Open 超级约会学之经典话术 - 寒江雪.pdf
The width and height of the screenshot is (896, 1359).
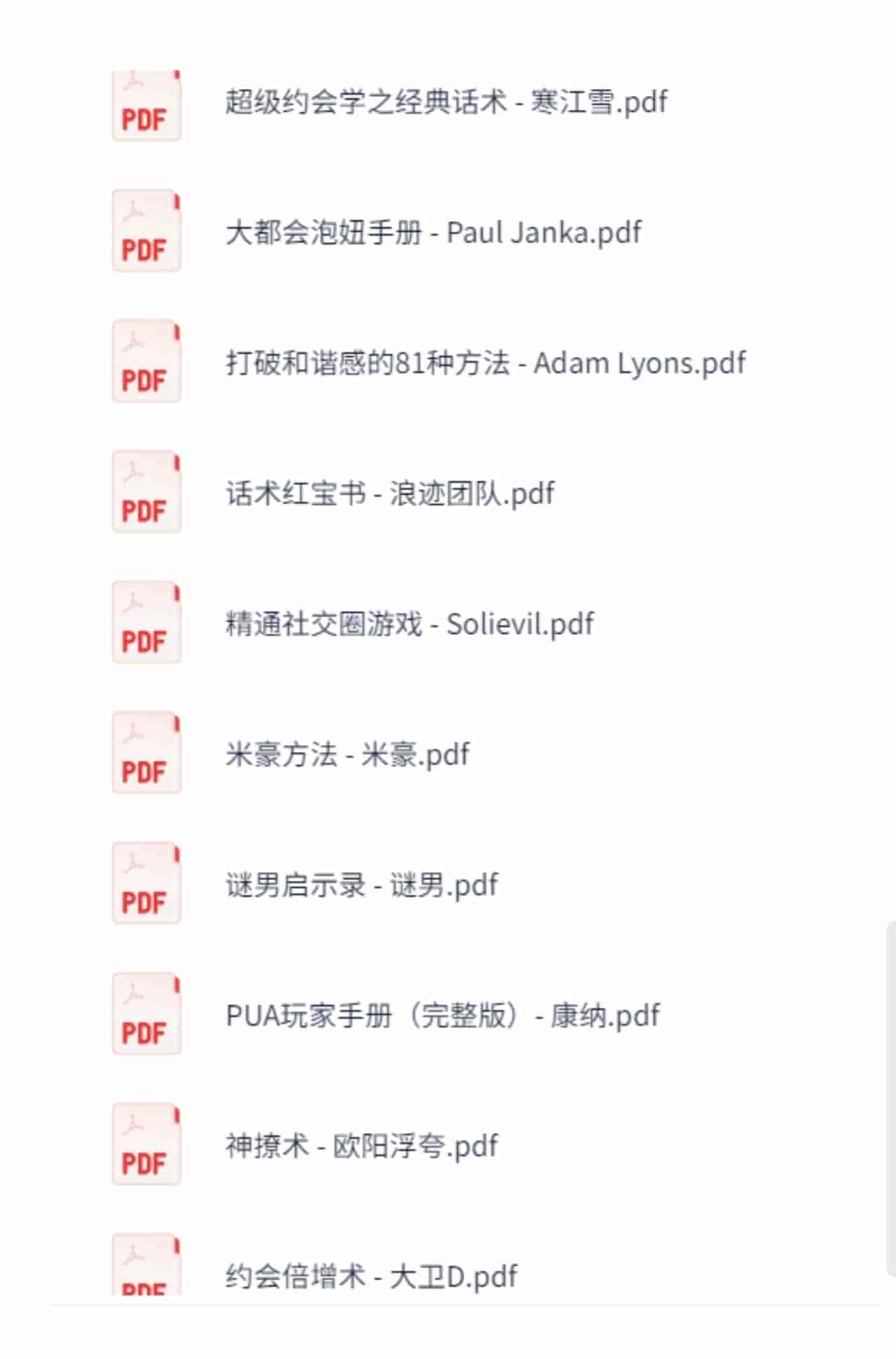click(445, 102)
